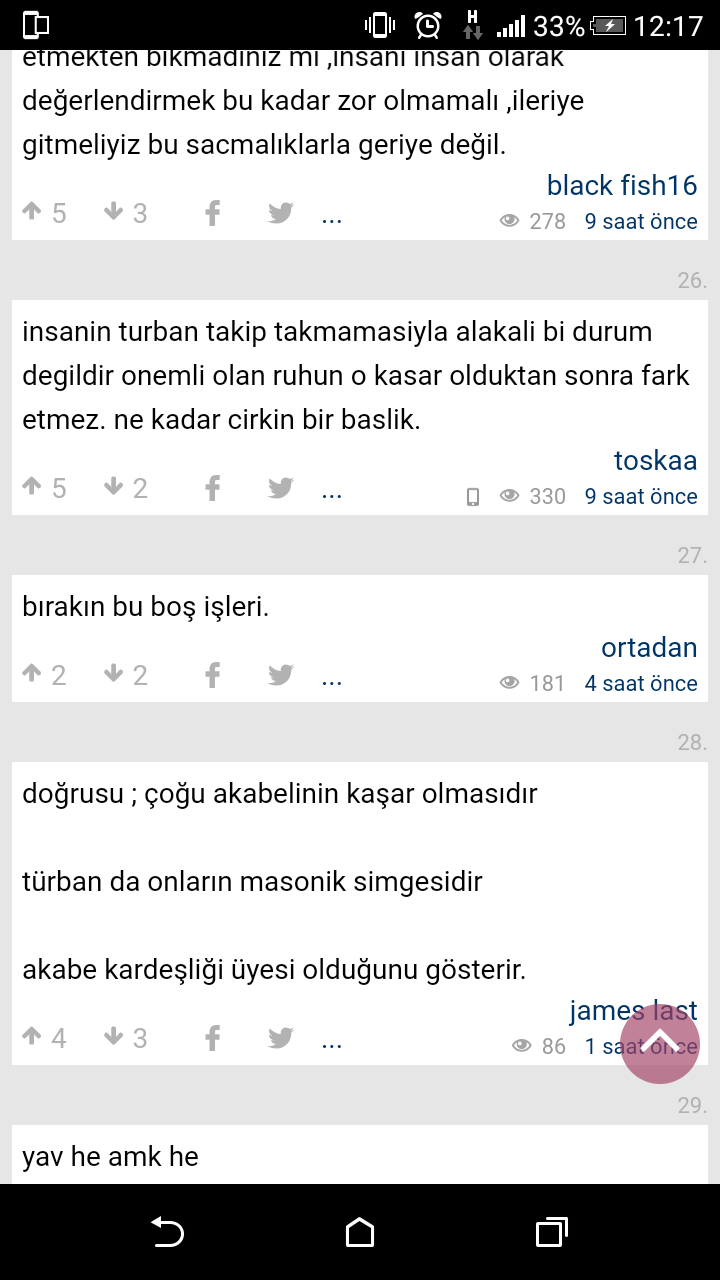Go back using the system back button
Screen dimensions: 720x1280
click(167, 1232)
